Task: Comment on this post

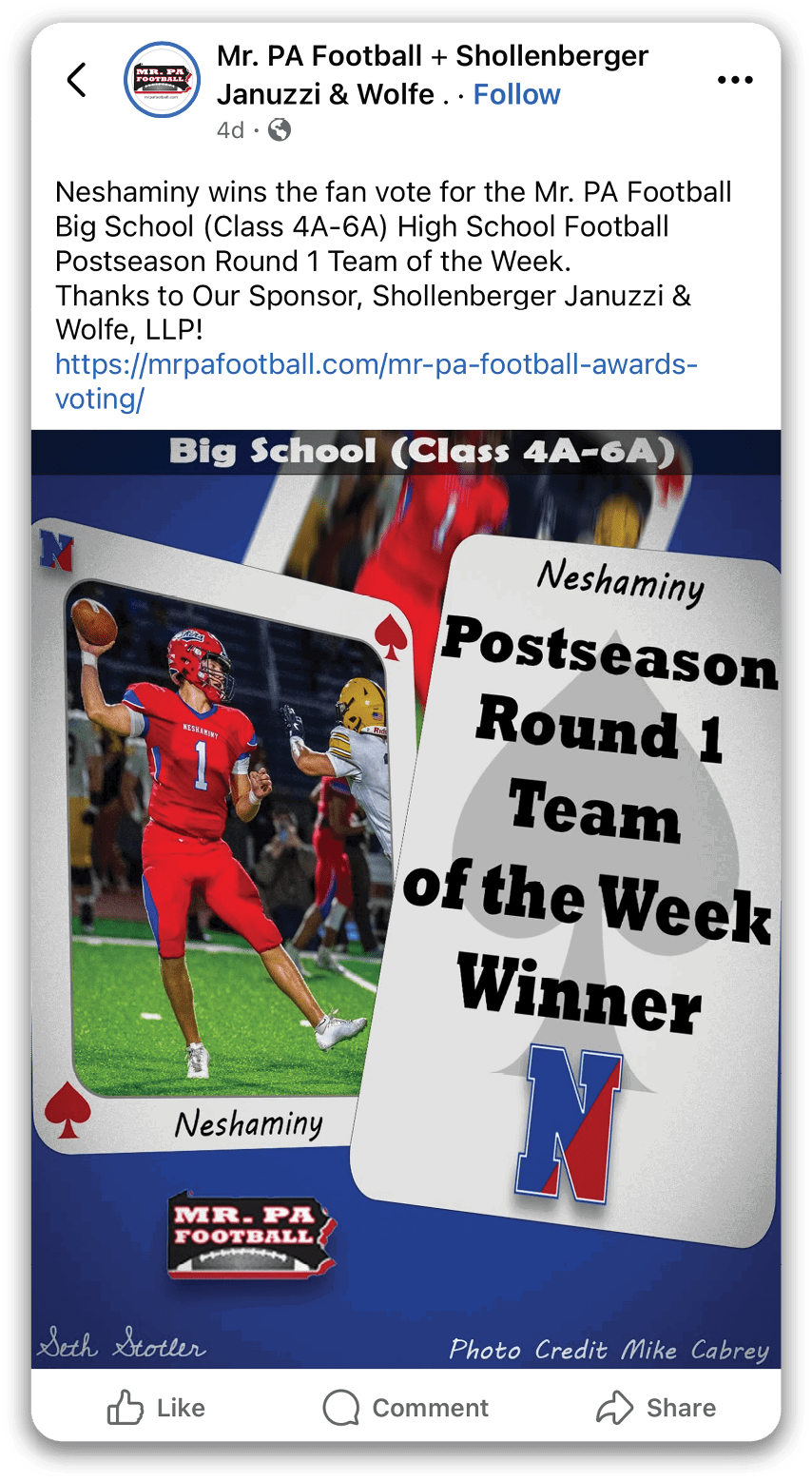Action: coord(406,1408)
